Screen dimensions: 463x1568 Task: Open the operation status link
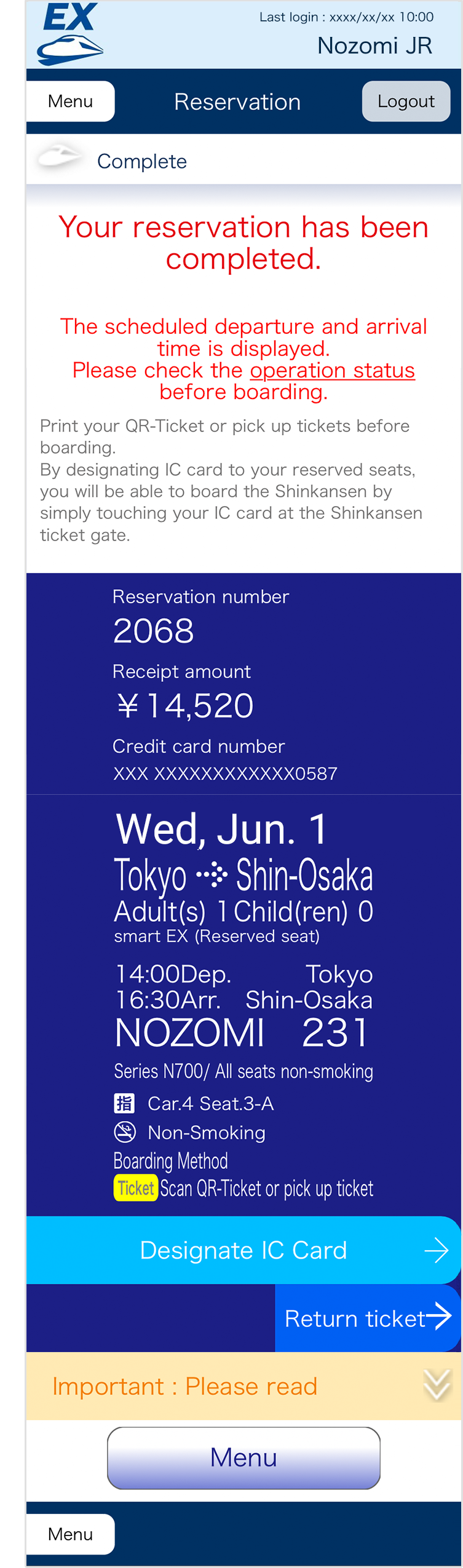(x=332, y=370)
